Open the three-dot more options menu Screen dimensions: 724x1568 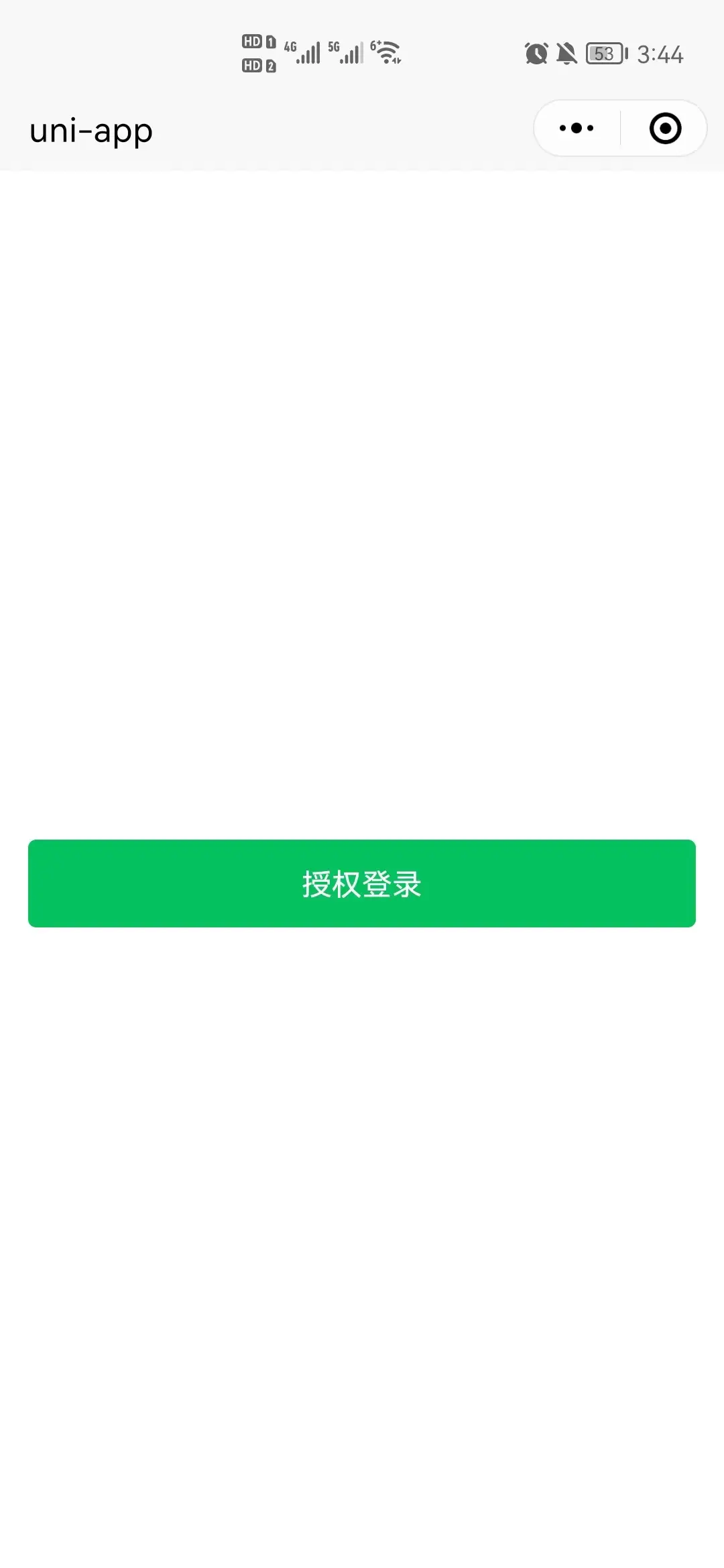[577, 128]
